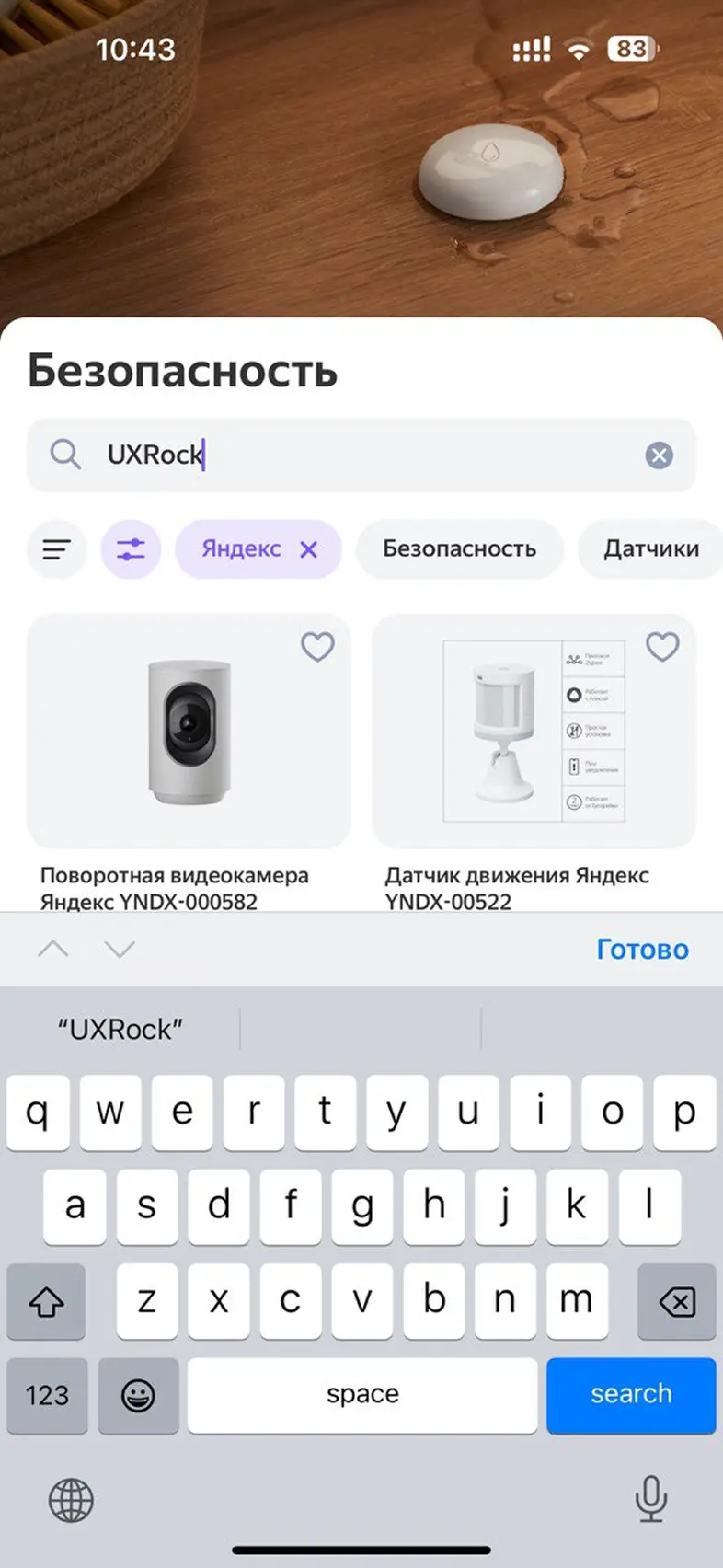Select the Безопасность chip
The height and width of the screenshot is (1568, 723).
pos(459,549)
